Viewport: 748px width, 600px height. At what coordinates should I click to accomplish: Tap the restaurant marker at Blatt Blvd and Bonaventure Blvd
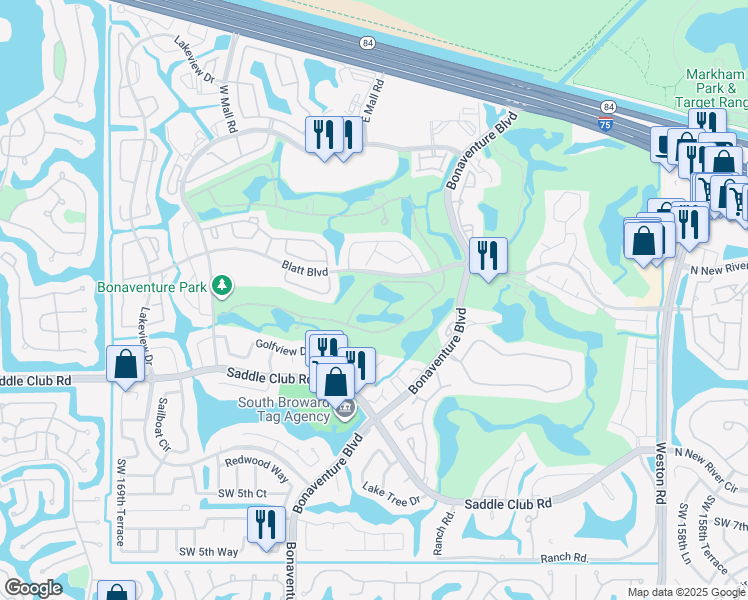pyautogui.click(x=487, y=256)
